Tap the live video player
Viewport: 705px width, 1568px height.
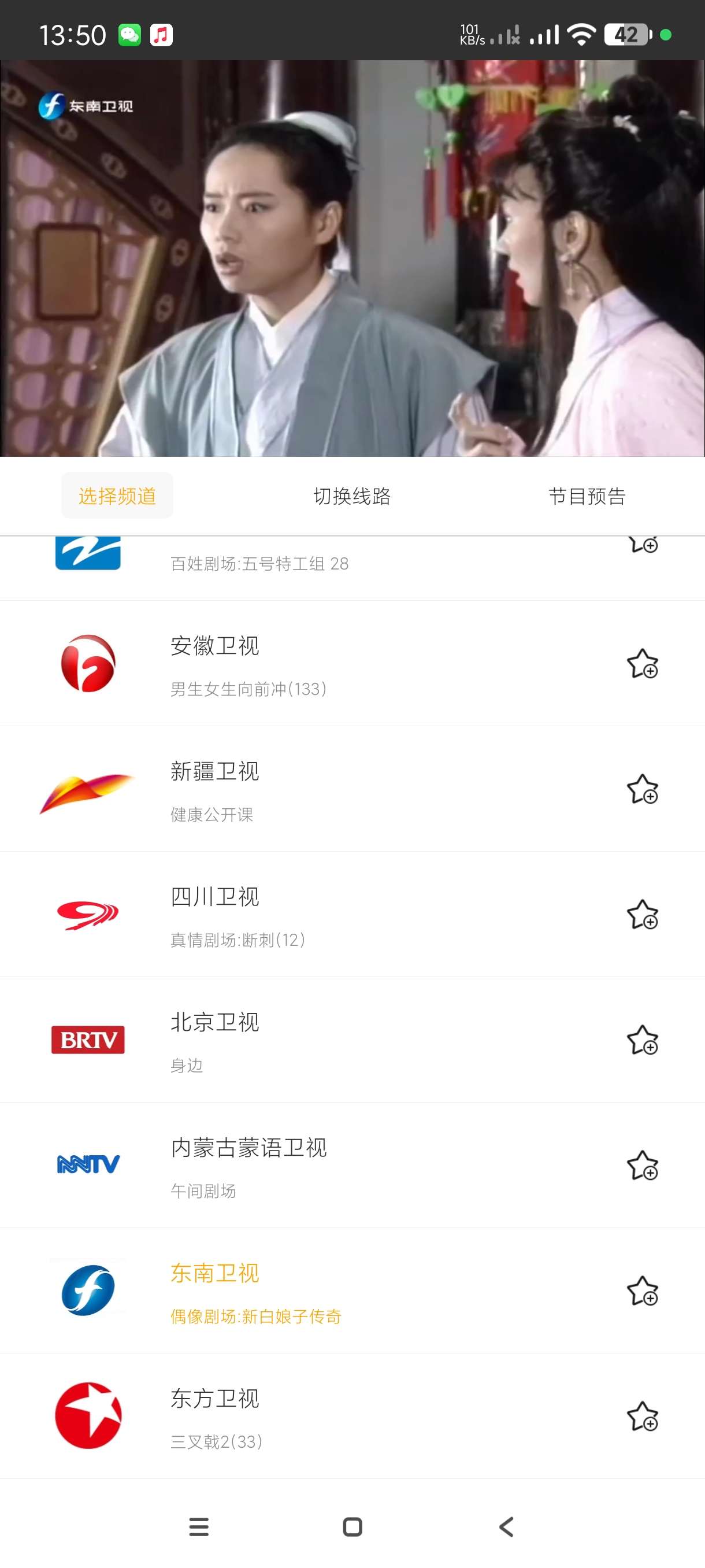[x=352, y=258]
